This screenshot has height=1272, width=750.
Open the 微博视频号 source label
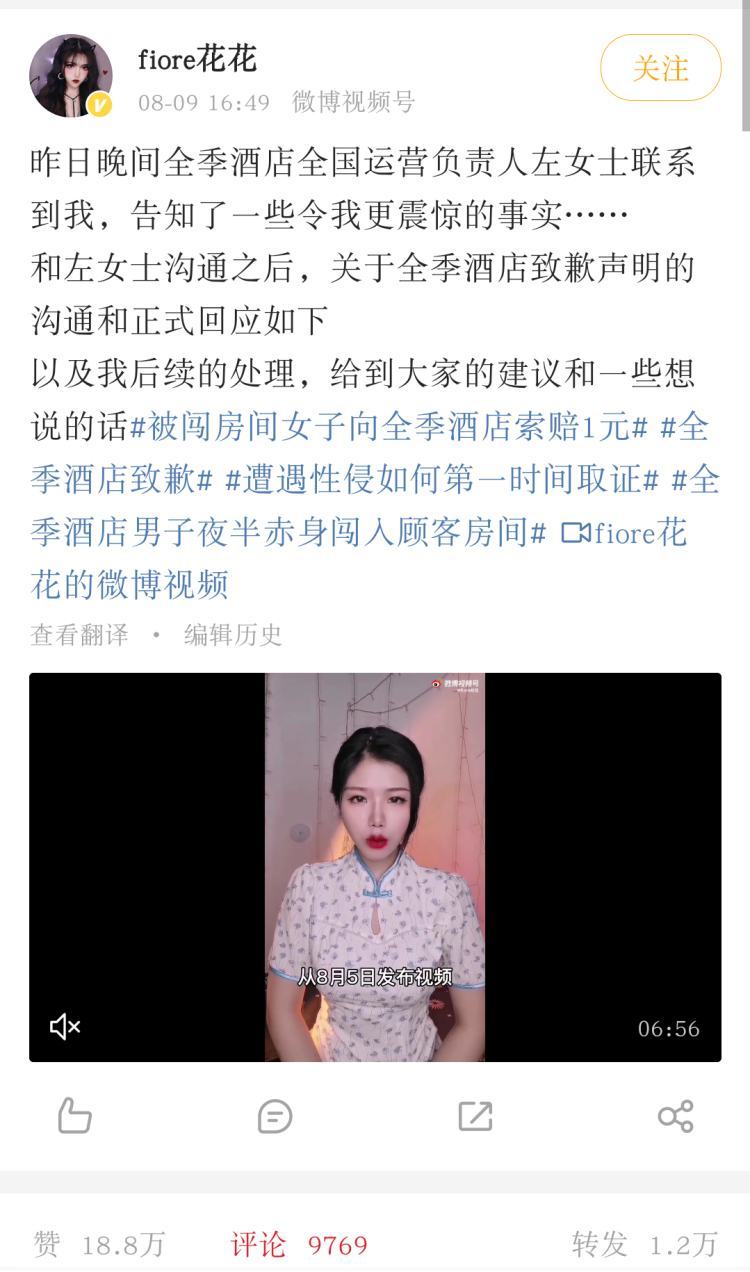click(353, 102)
